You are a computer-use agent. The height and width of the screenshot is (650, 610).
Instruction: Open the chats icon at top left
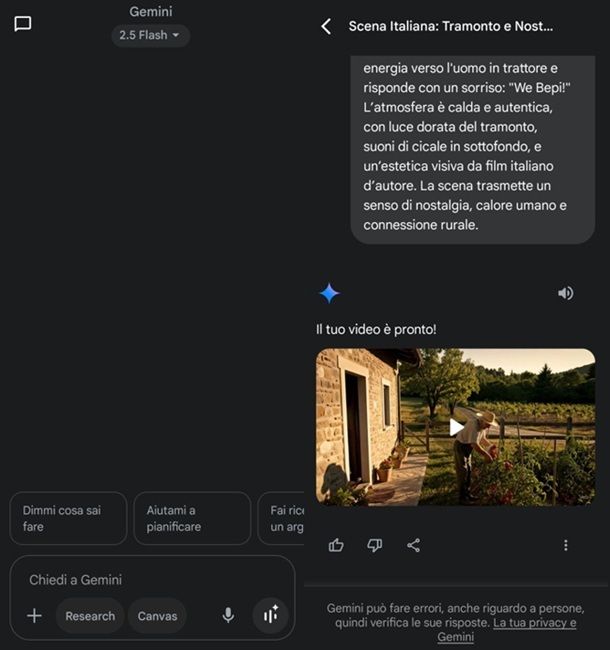[22, 24]
